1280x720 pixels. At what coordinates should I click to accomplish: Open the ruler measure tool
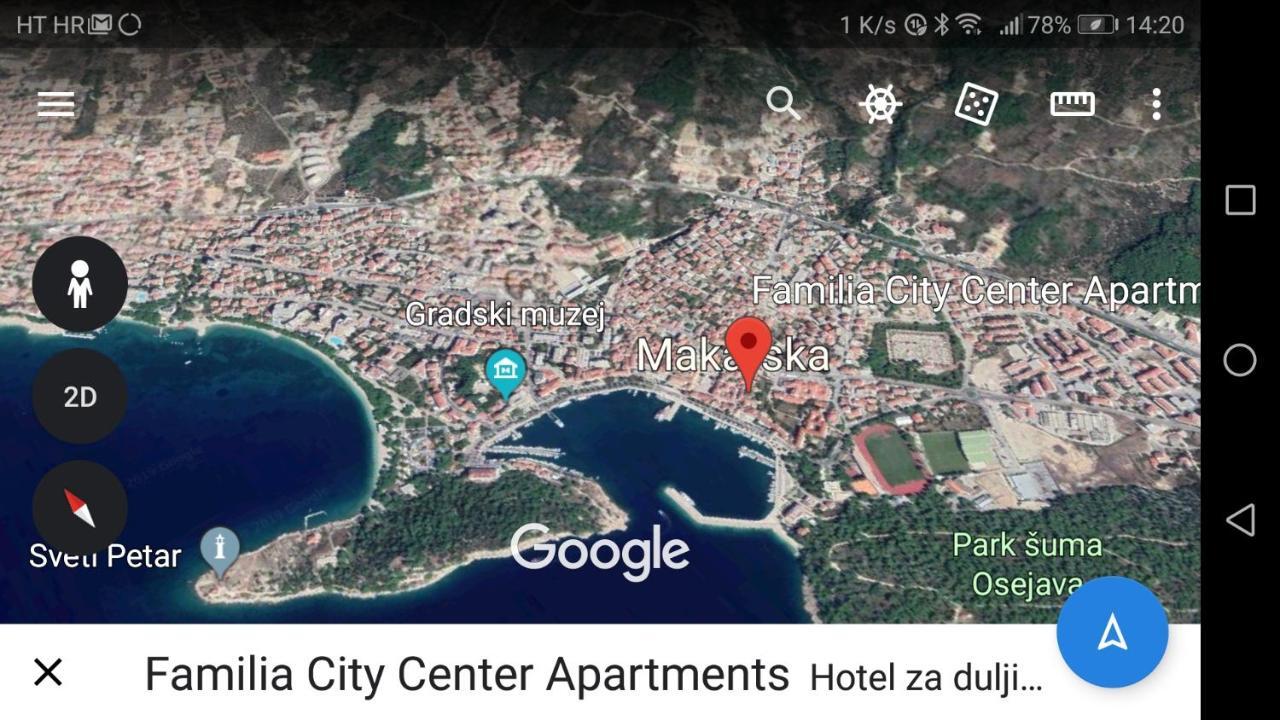pyautogui.click(x=1072, y=104)
